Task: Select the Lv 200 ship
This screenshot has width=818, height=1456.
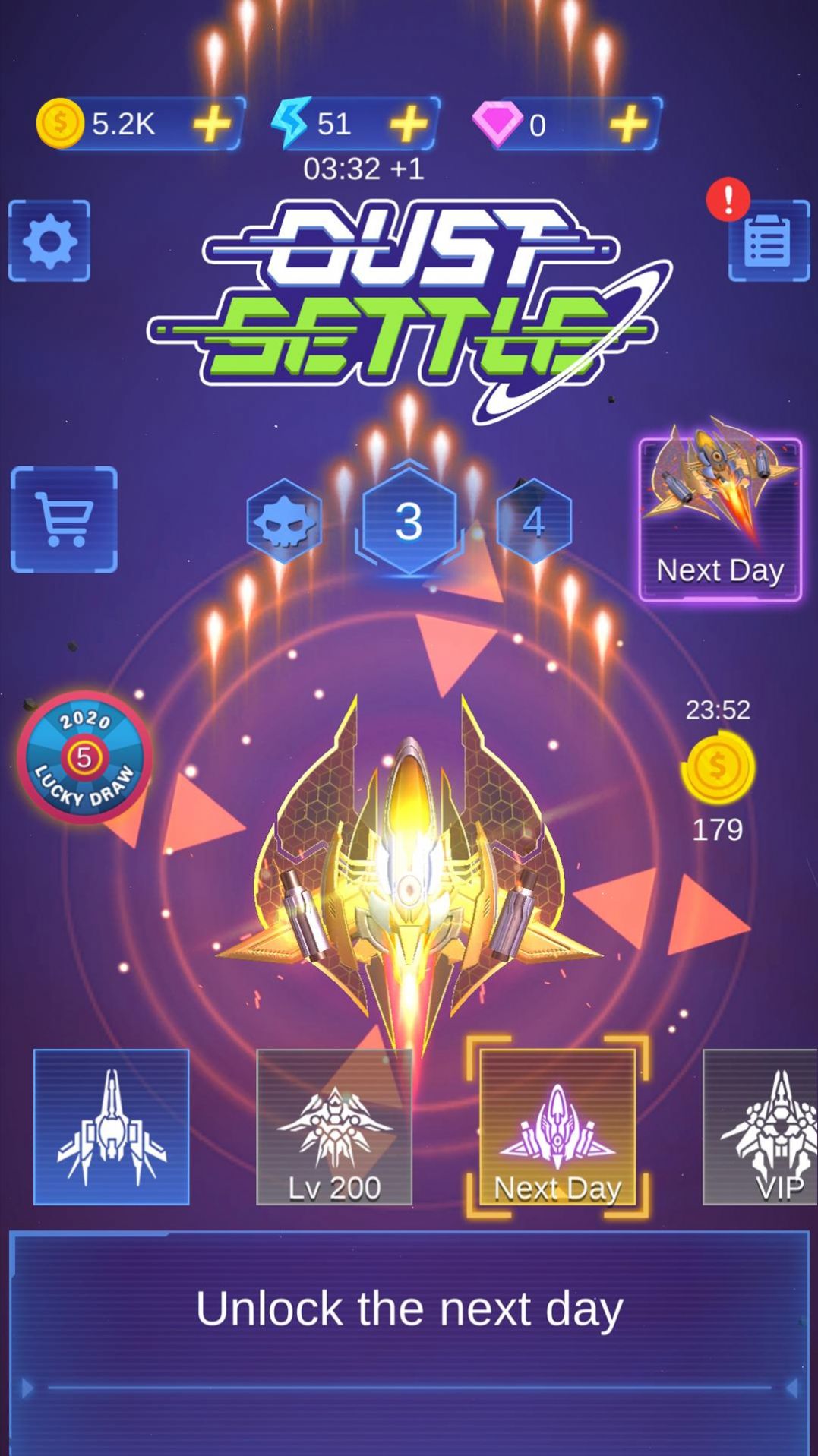Action: pos(334,1127)
